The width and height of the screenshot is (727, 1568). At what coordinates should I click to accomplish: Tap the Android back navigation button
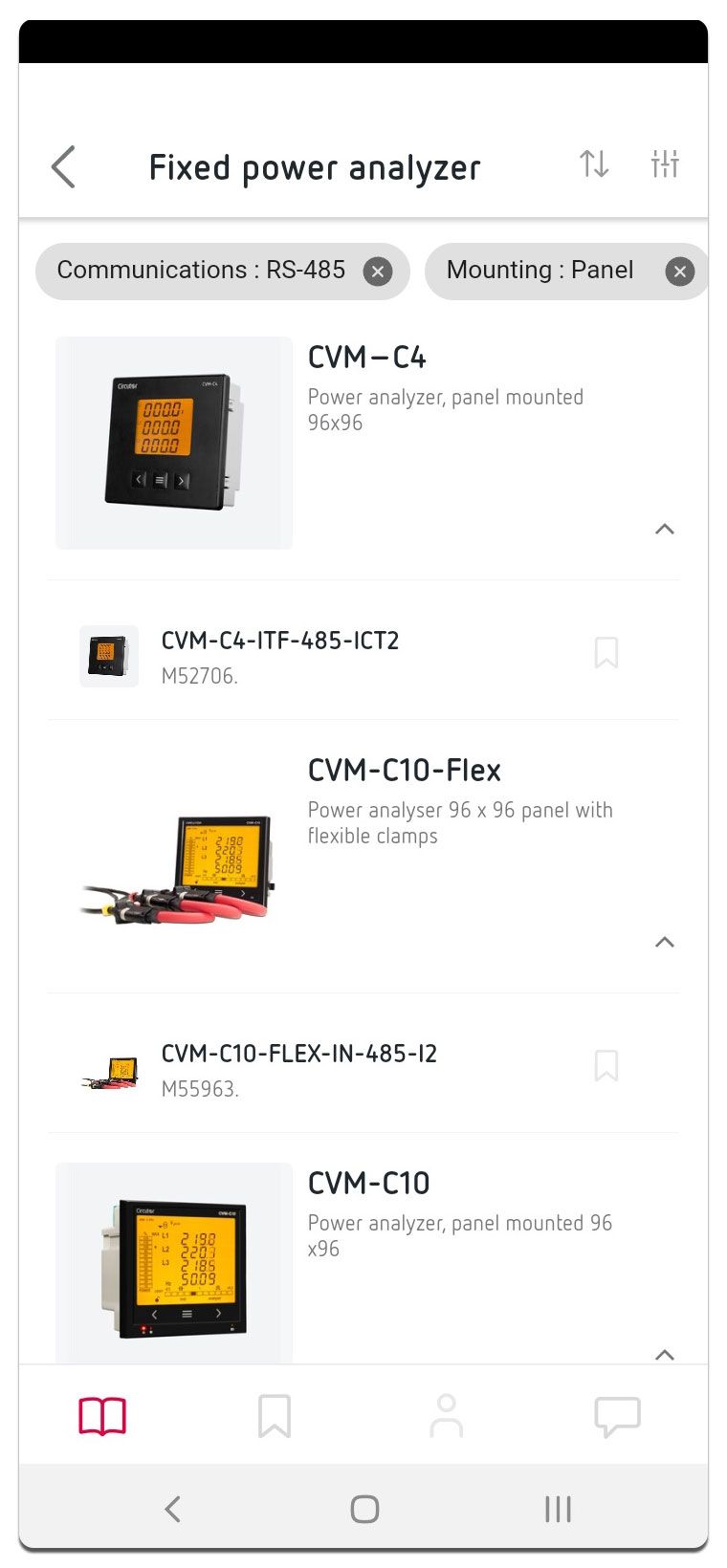pos(172,1509)
